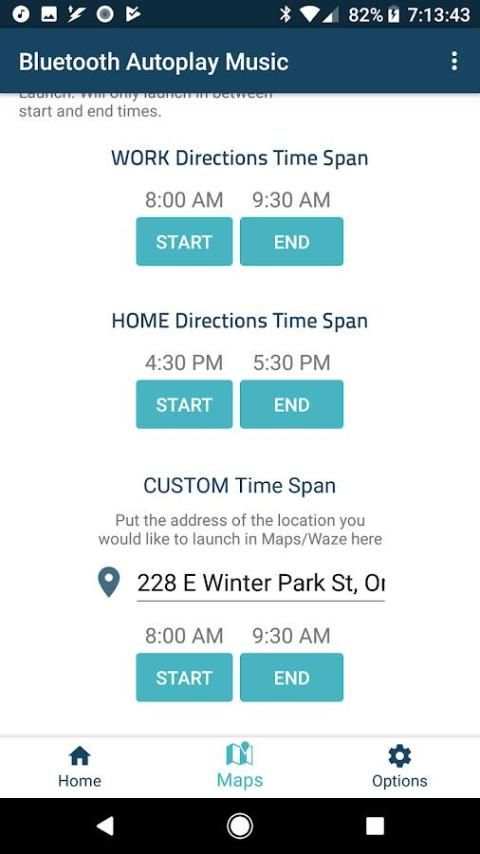Set WORK Directions END time

pos(291,241)
